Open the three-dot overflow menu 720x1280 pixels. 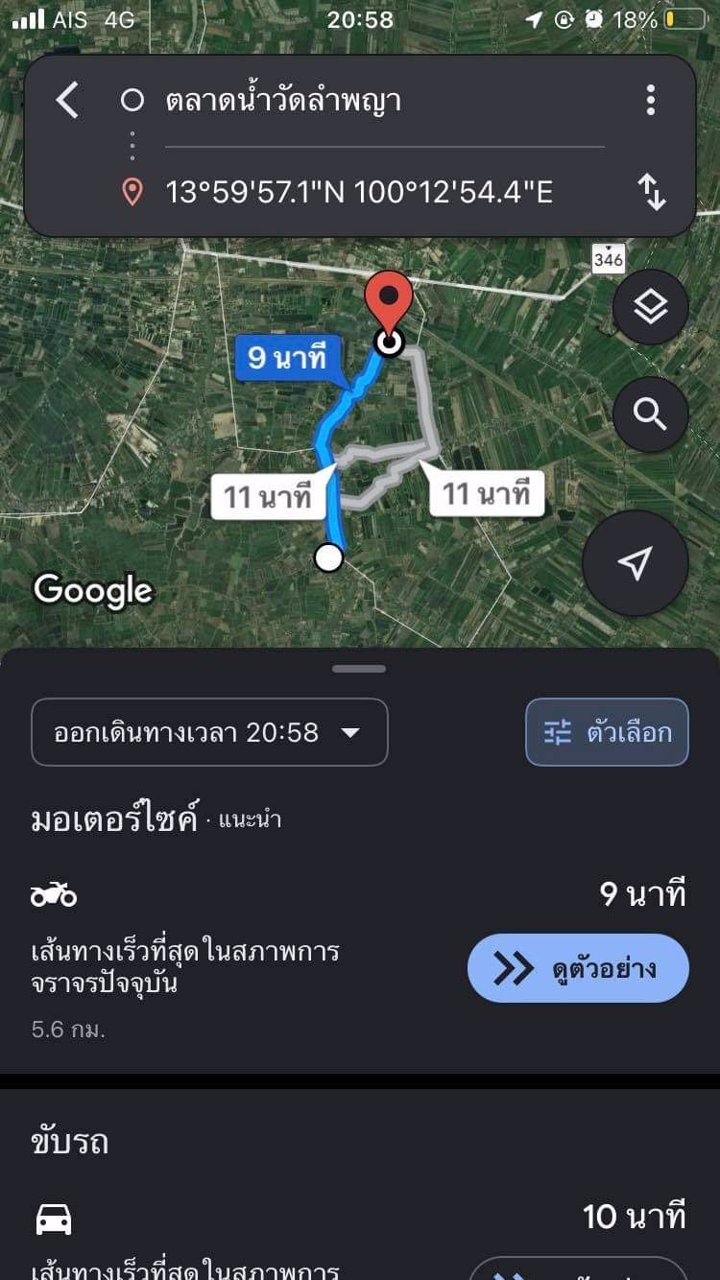click(x=651, y=102)
